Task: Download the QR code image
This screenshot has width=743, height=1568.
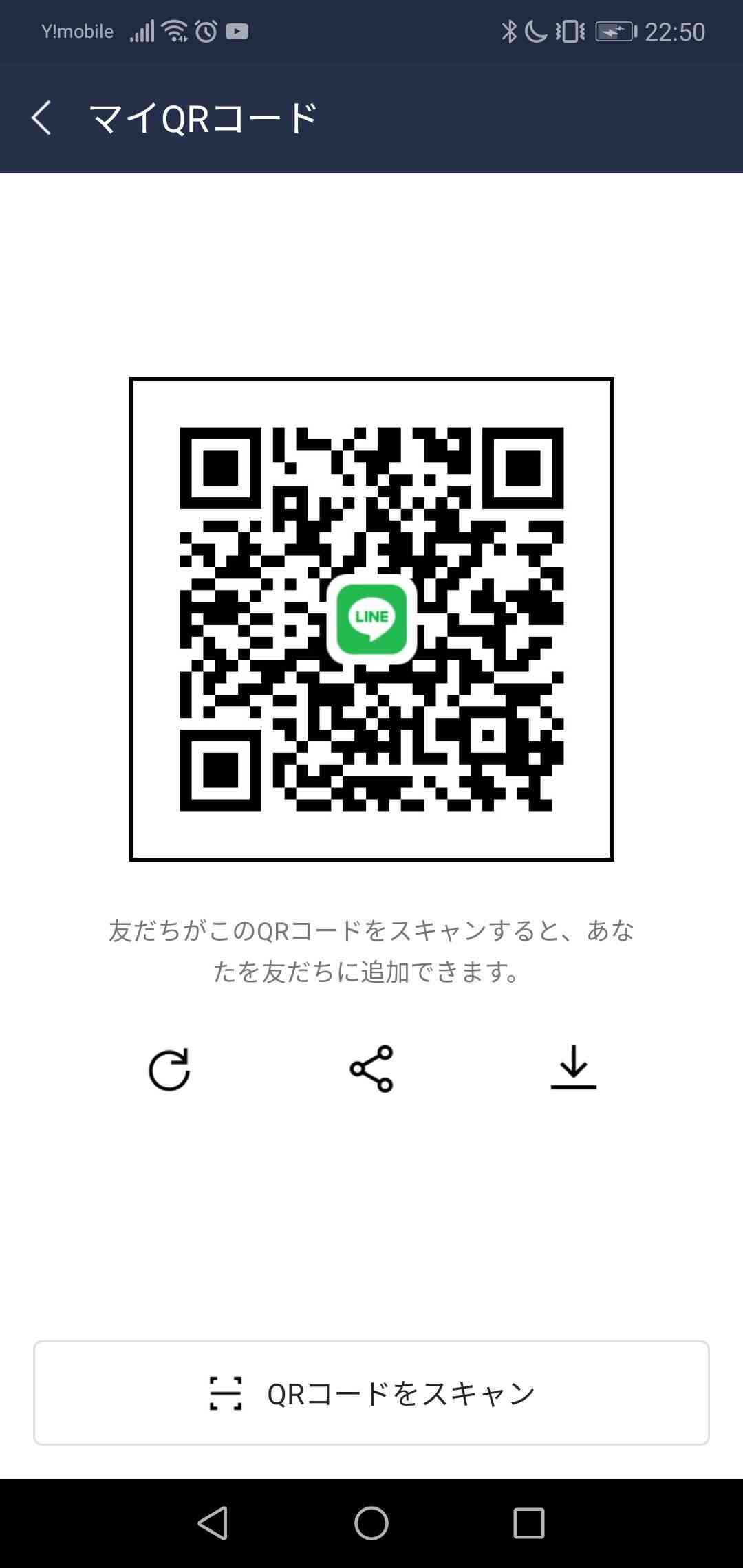Action: click(x=573, y=1067)
